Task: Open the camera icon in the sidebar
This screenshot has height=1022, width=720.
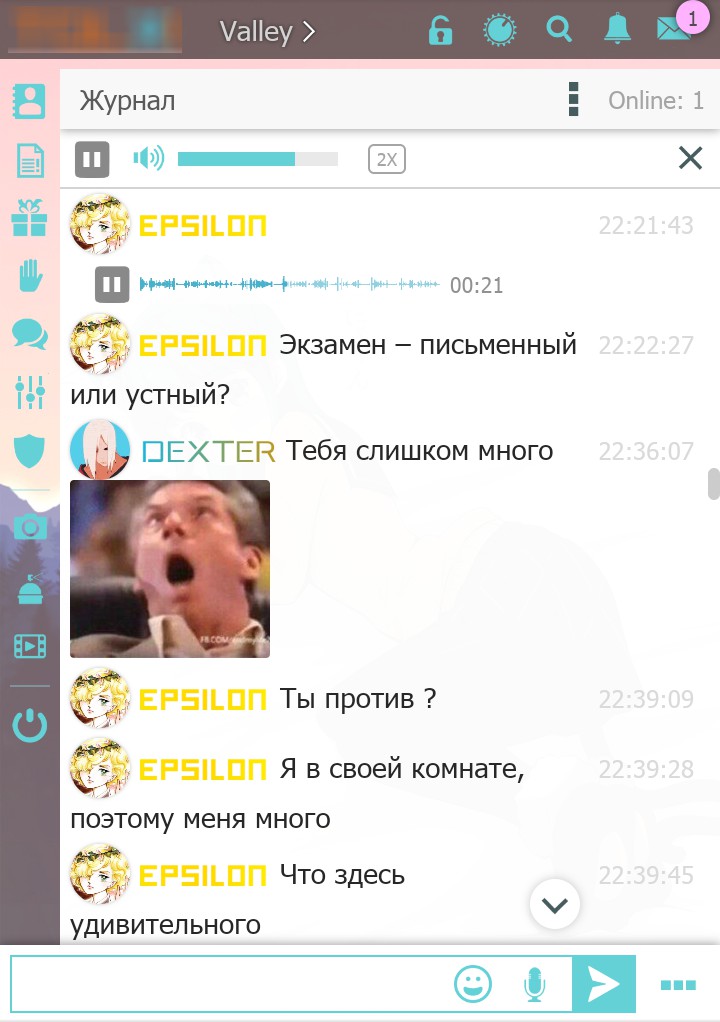Action: [x=30, y=528]
